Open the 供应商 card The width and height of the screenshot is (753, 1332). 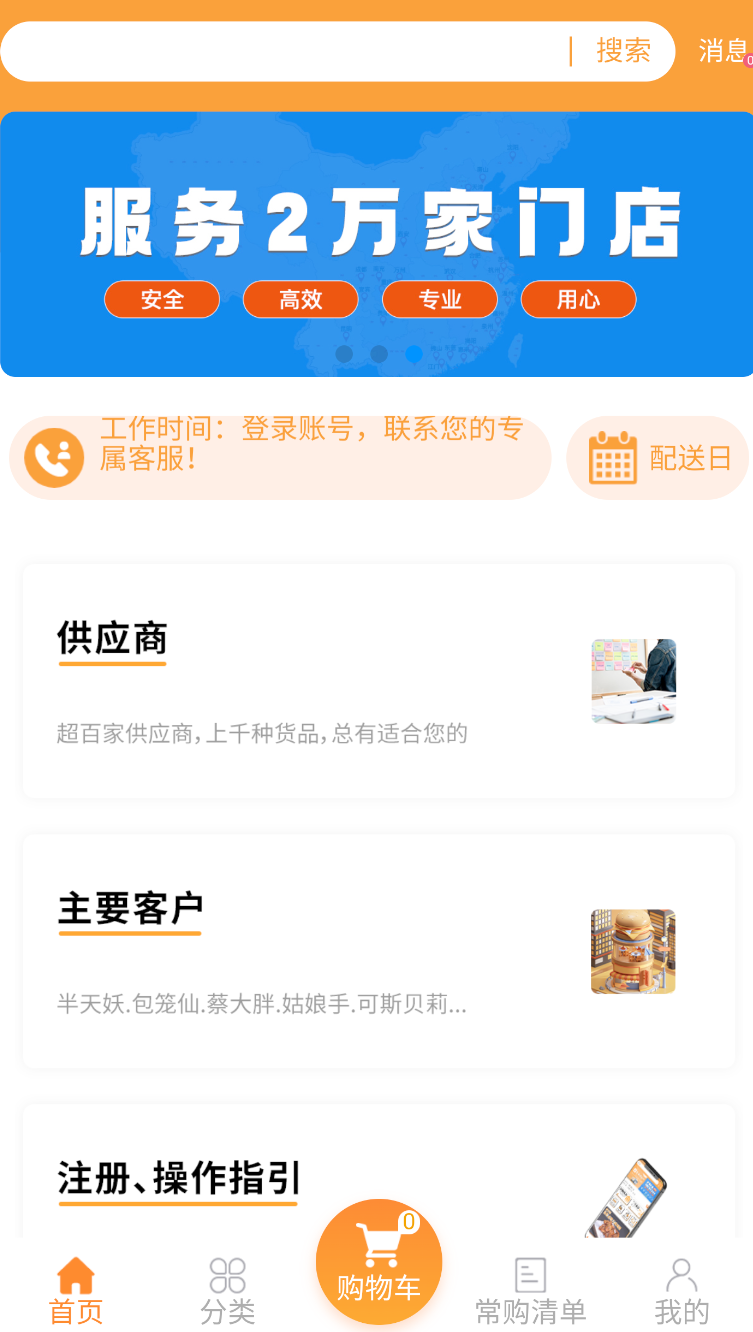pos(378,681)
